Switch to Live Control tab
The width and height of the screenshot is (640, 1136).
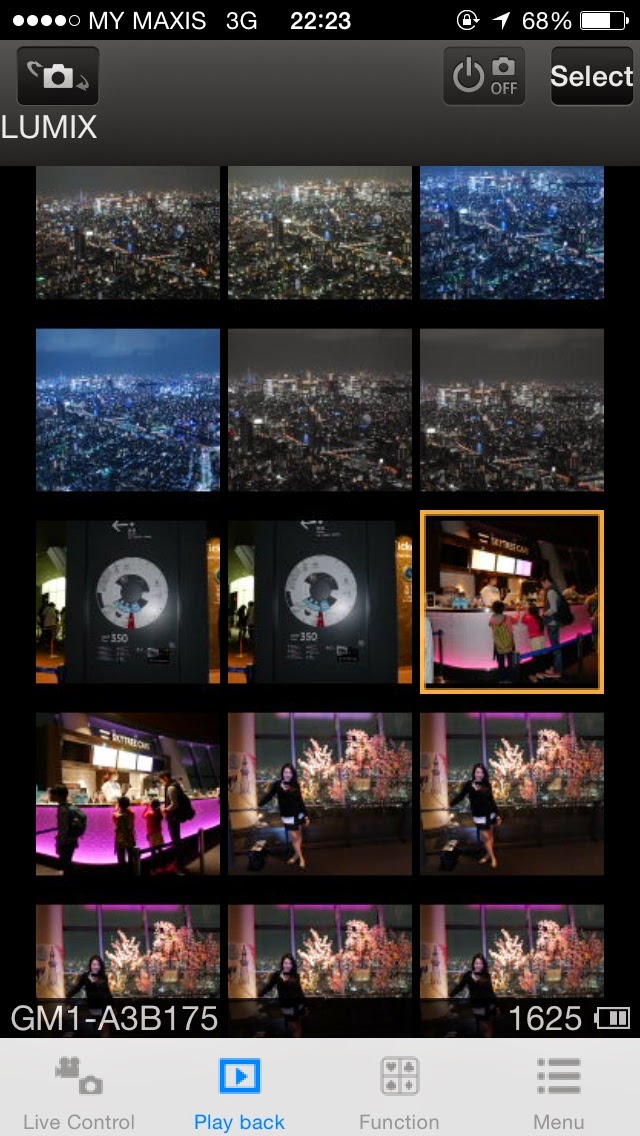pos(79,1090)
